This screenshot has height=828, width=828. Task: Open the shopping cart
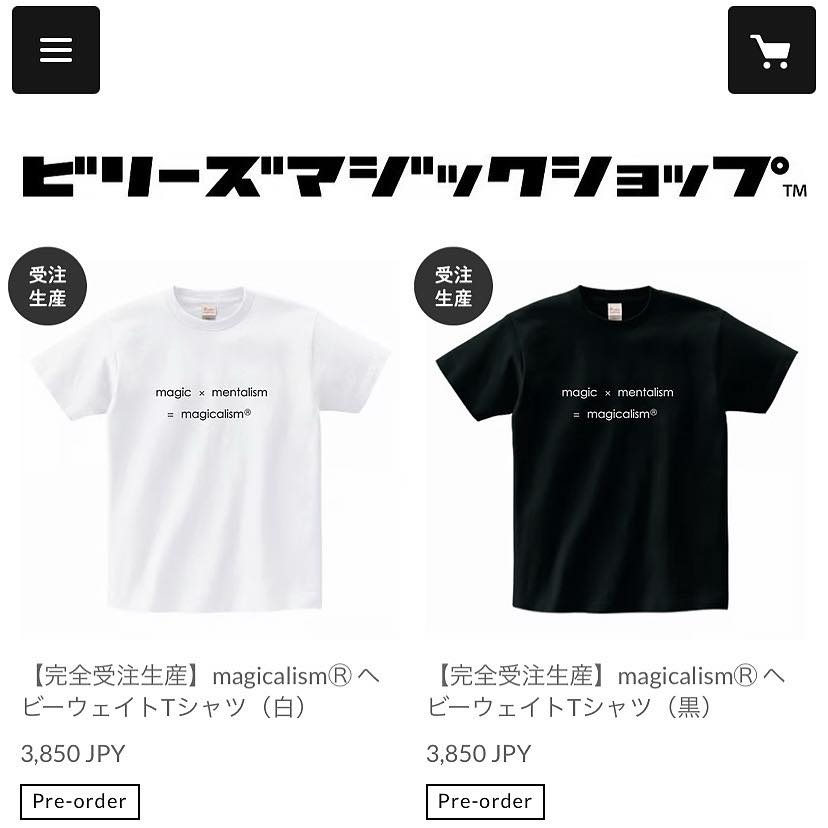point(771,50)
